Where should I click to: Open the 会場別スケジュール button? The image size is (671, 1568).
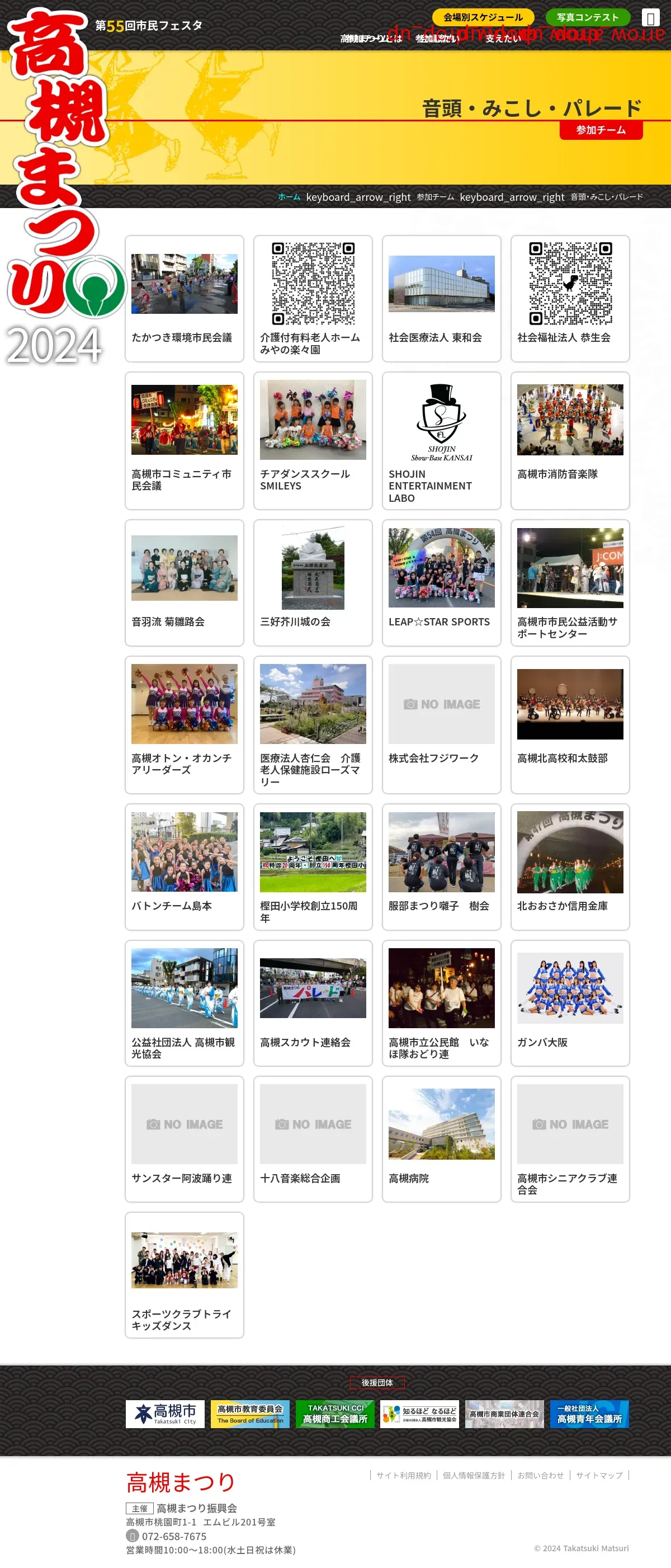483,17
